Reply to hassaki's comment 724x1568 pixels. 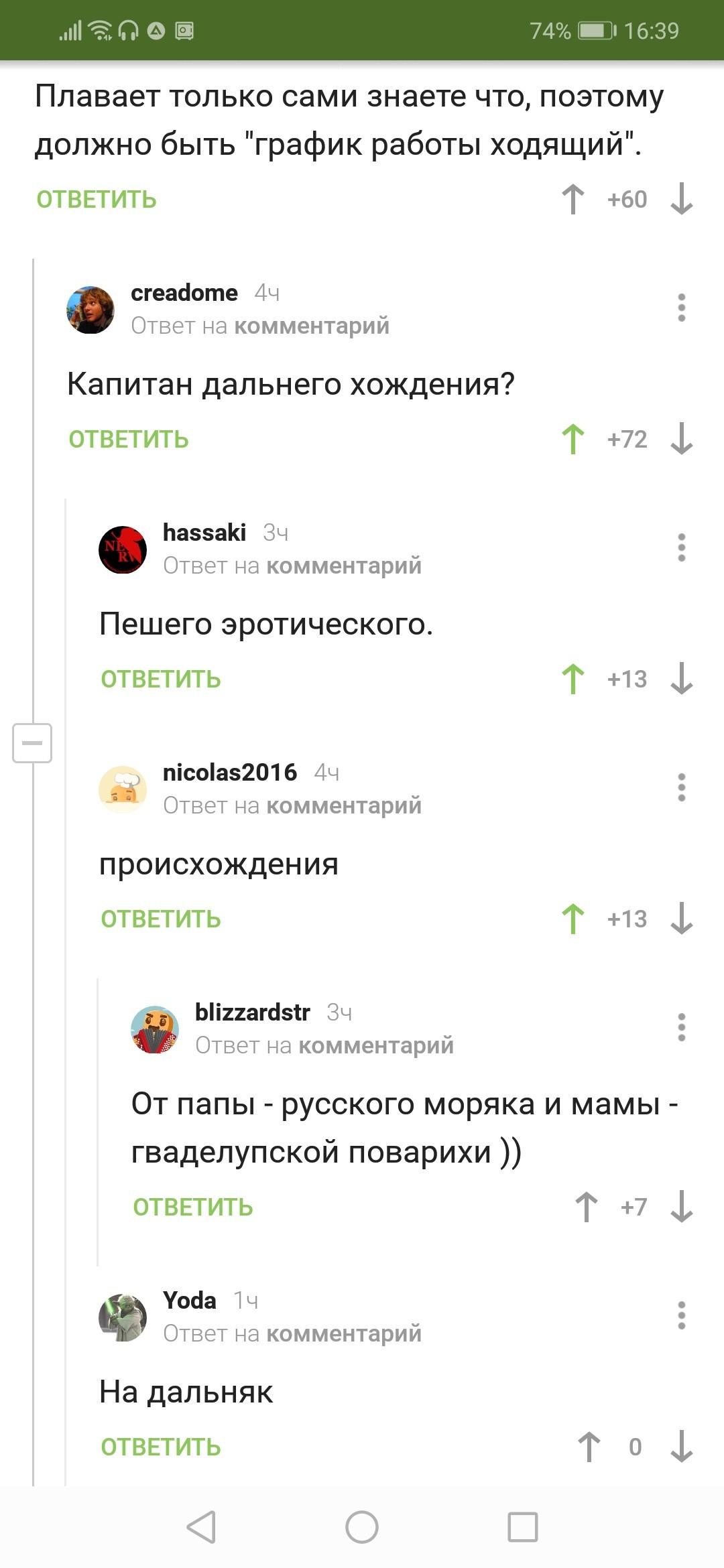(161, 679)
